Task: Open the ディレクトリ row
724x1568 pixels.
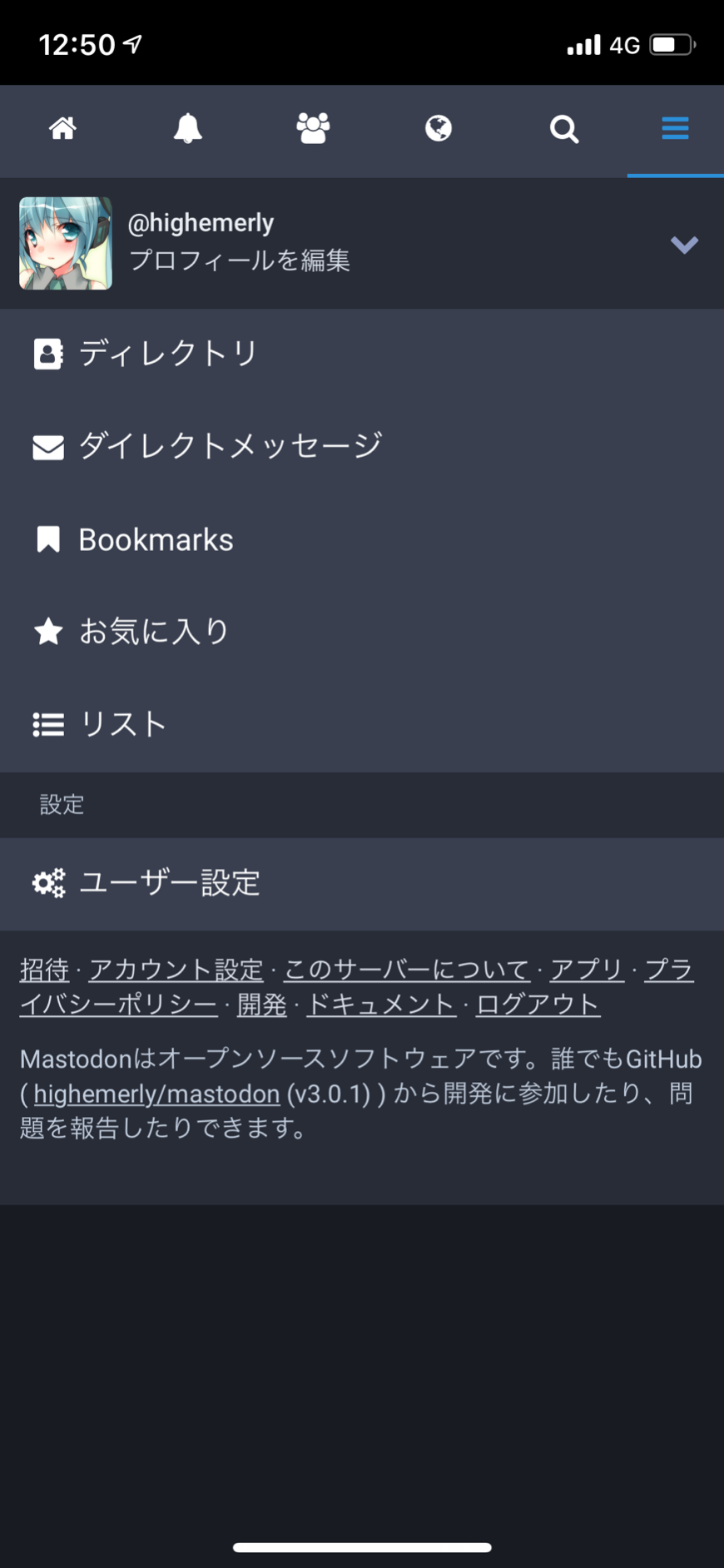Action: [362, 355]
